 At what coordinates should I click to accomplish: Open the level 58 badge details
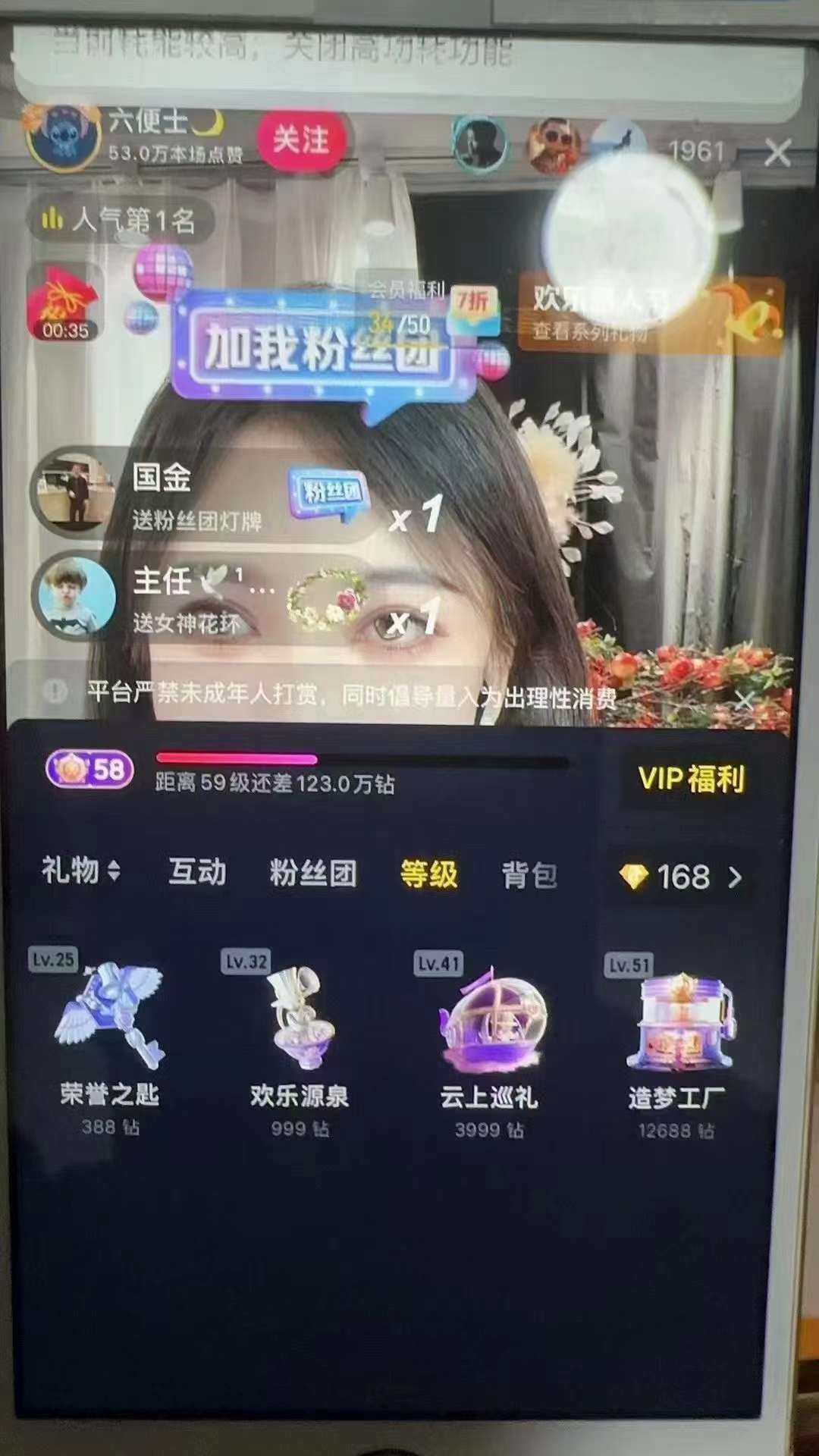click(x=89, y=770)
